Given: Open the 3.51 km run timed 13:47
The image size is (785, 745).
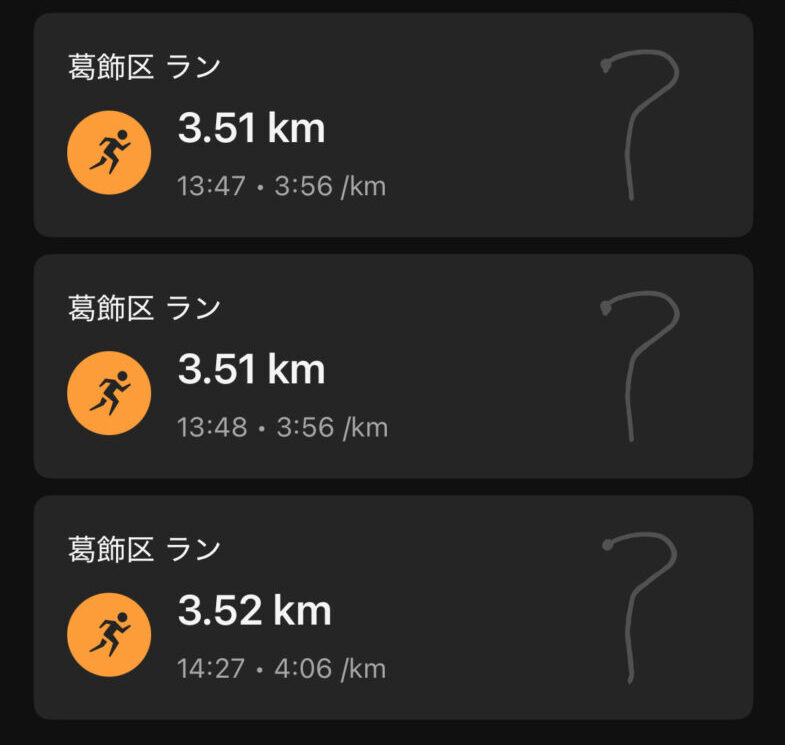Looking at the screenshot, I should [x=392, y=126].
